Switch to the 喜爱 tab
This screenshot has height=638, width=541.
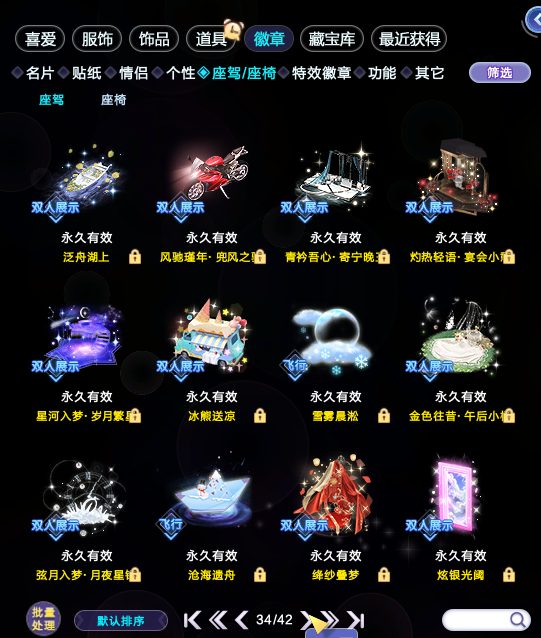pyautogui.click(x=40, y=39)
